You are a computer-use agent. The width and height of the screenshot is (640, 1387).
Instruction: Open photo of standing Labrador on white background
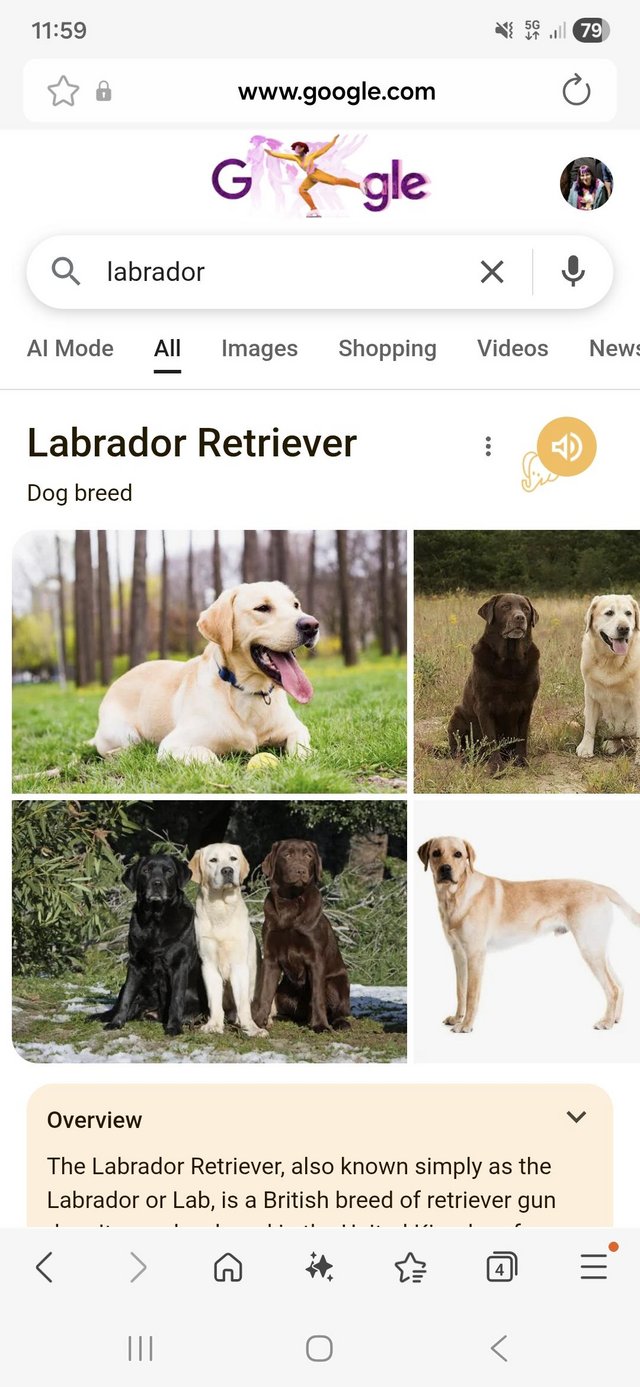click(x=527, y=930)
